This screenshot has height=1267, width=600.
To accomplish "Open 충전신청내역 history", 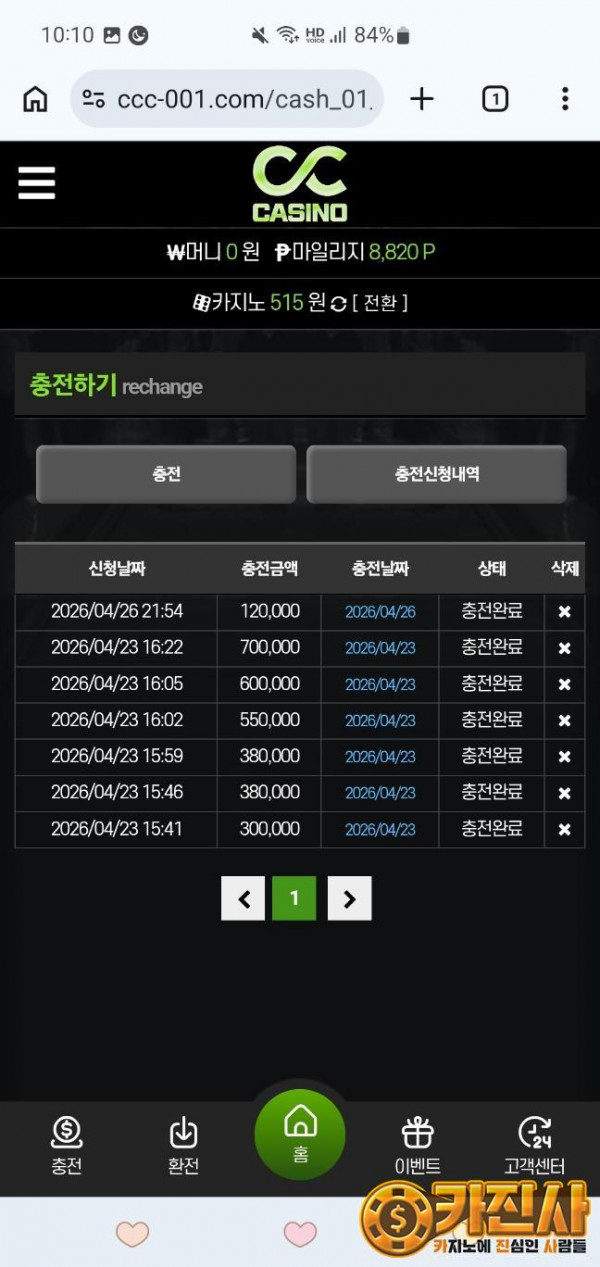I will 436,474.
